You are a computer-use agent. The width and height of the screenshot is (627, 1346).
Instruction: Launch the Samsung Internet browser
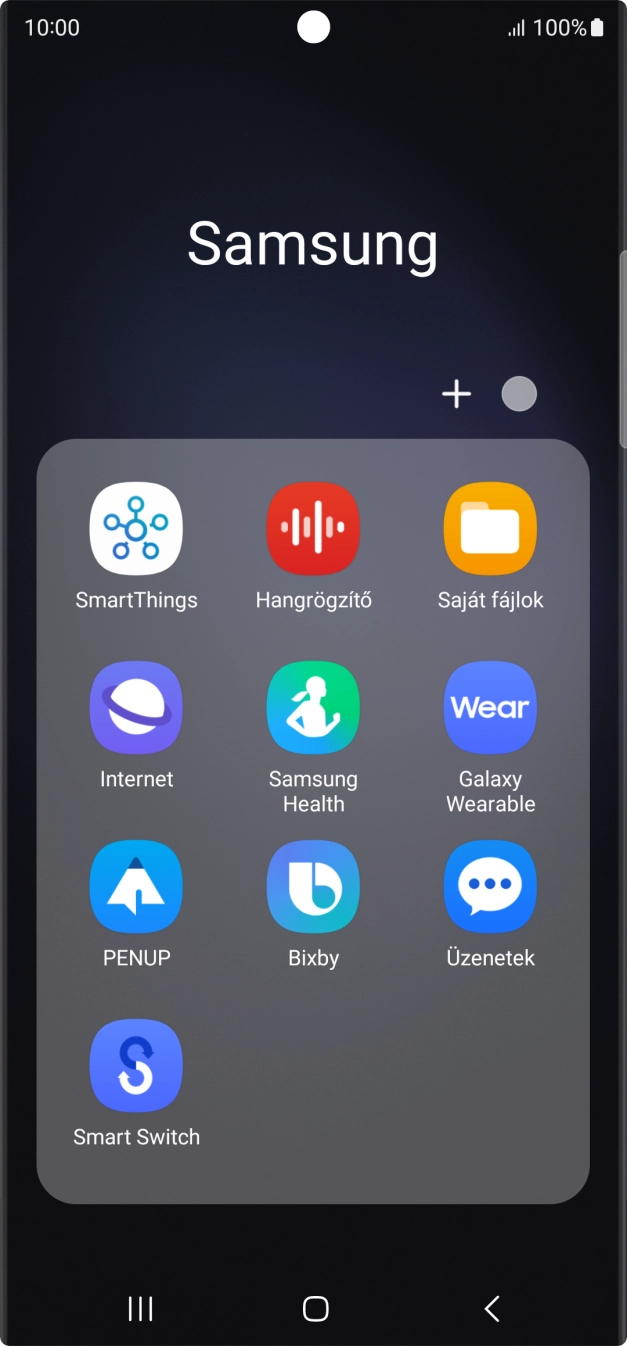point(136,708)
